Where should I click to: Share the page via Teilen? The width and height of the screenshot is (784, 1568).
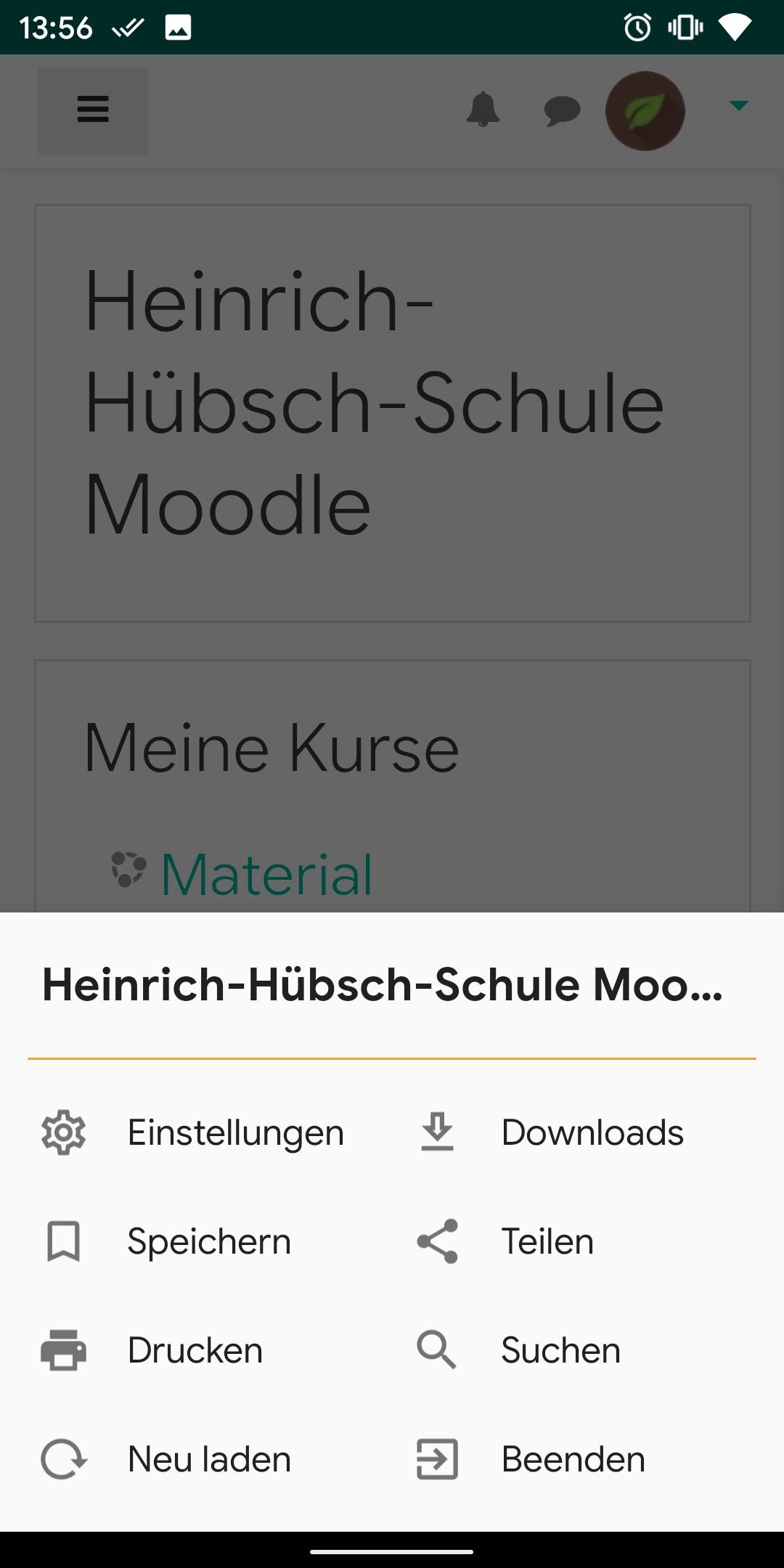pyautogui.click(x=506, y=1241)
